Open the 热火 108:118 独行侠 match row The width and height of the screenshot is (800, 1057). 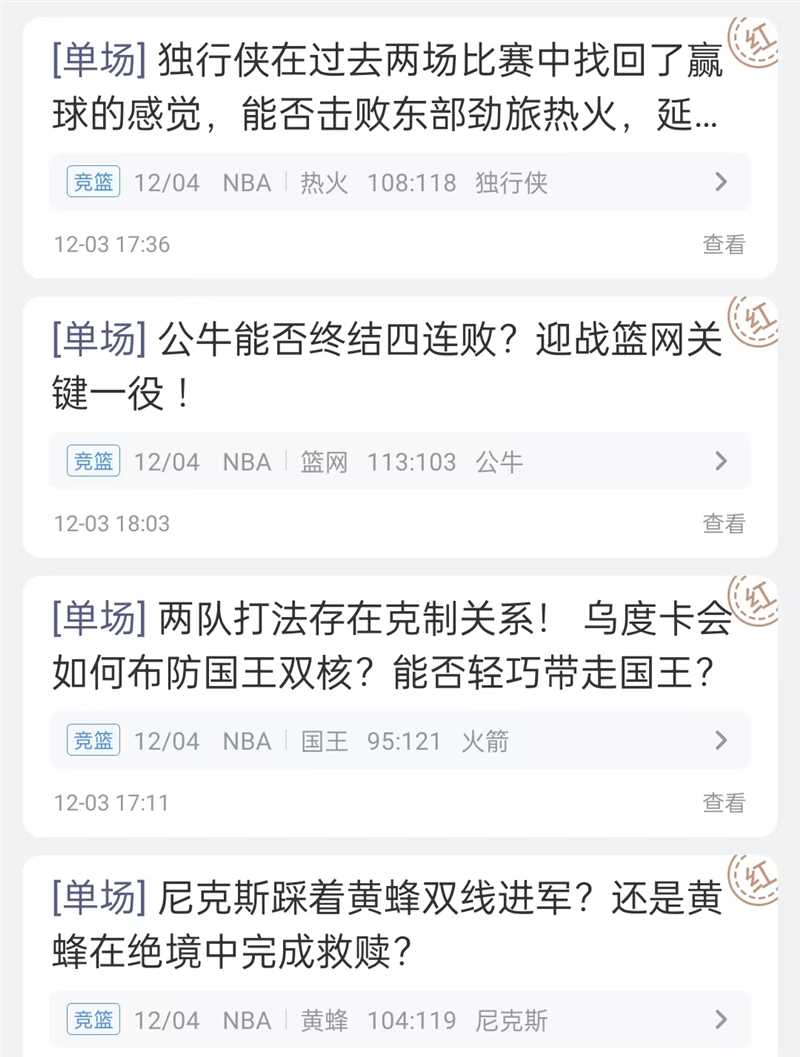[400, 182]
